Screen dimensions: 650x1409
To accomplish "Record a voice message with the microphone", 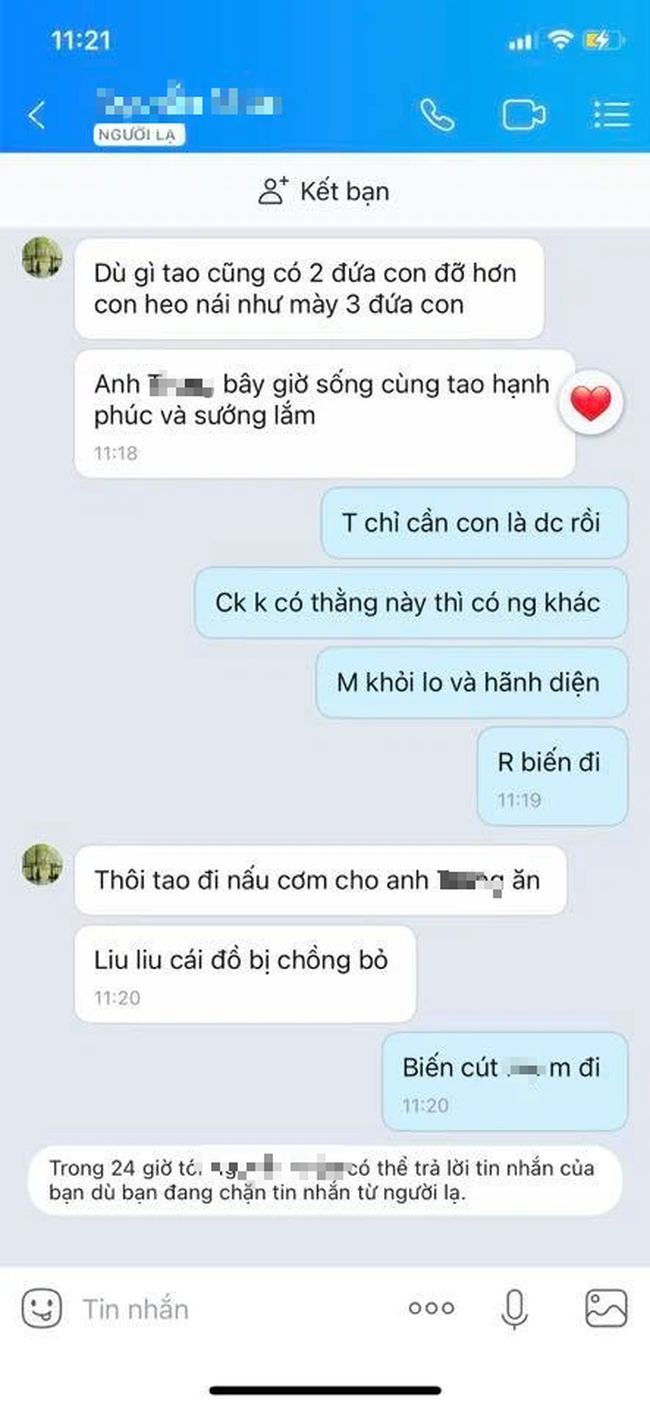I will coord(514,1308).
